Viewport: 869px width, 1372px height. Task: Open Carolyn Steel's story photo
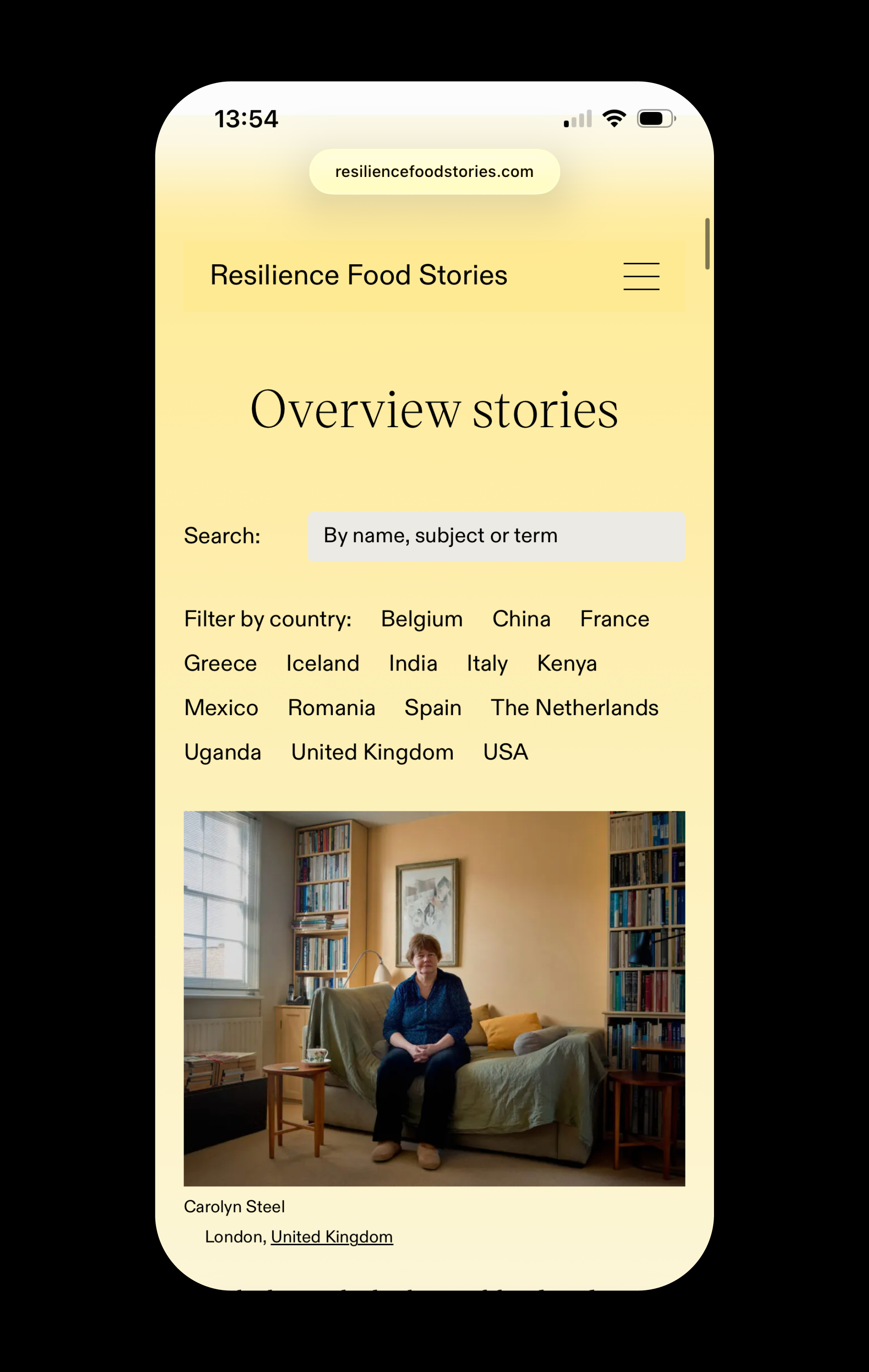click(434, 998)
